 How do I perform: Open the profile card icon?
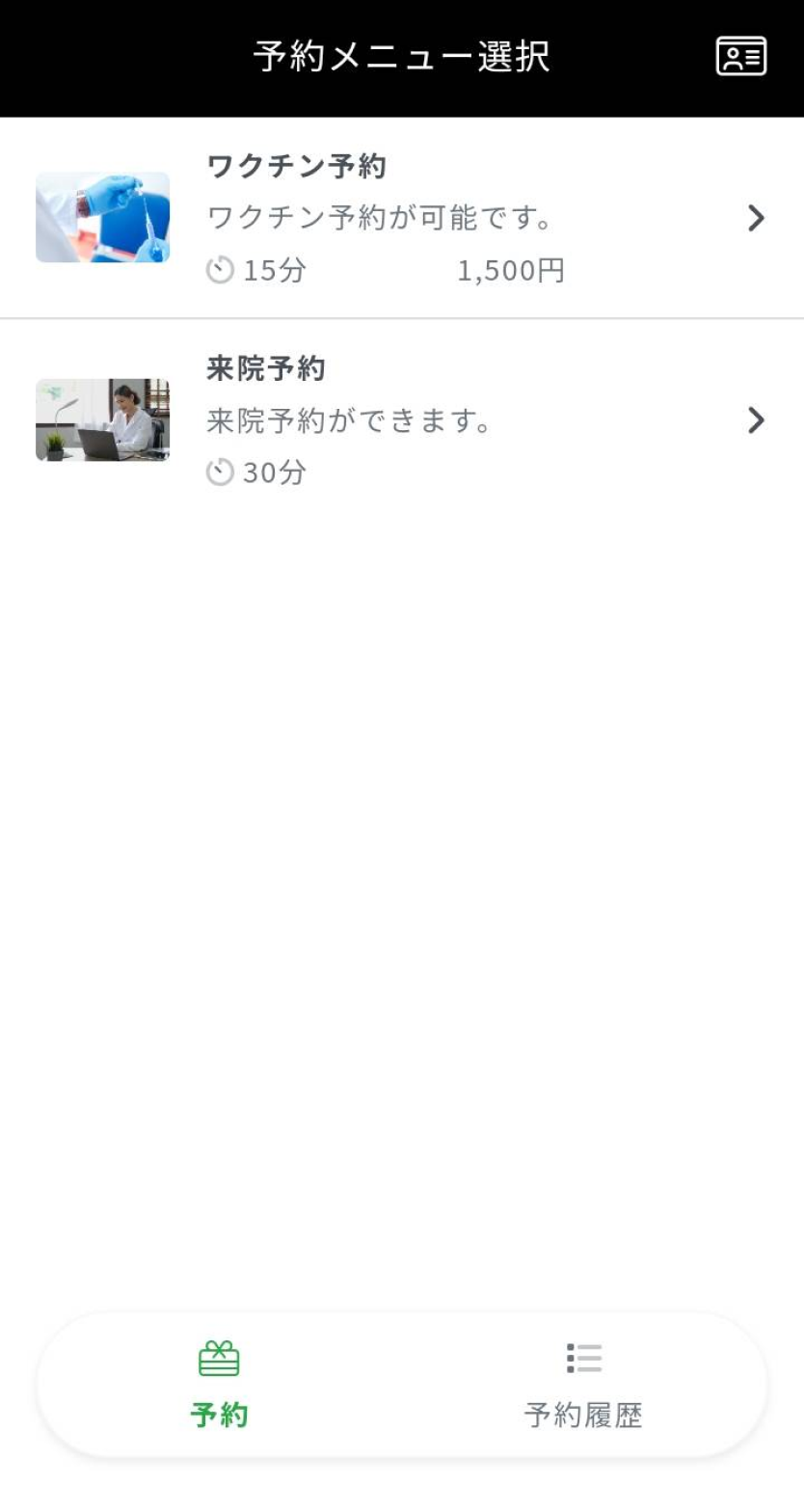pyautogui.click(x=740, y=56)
